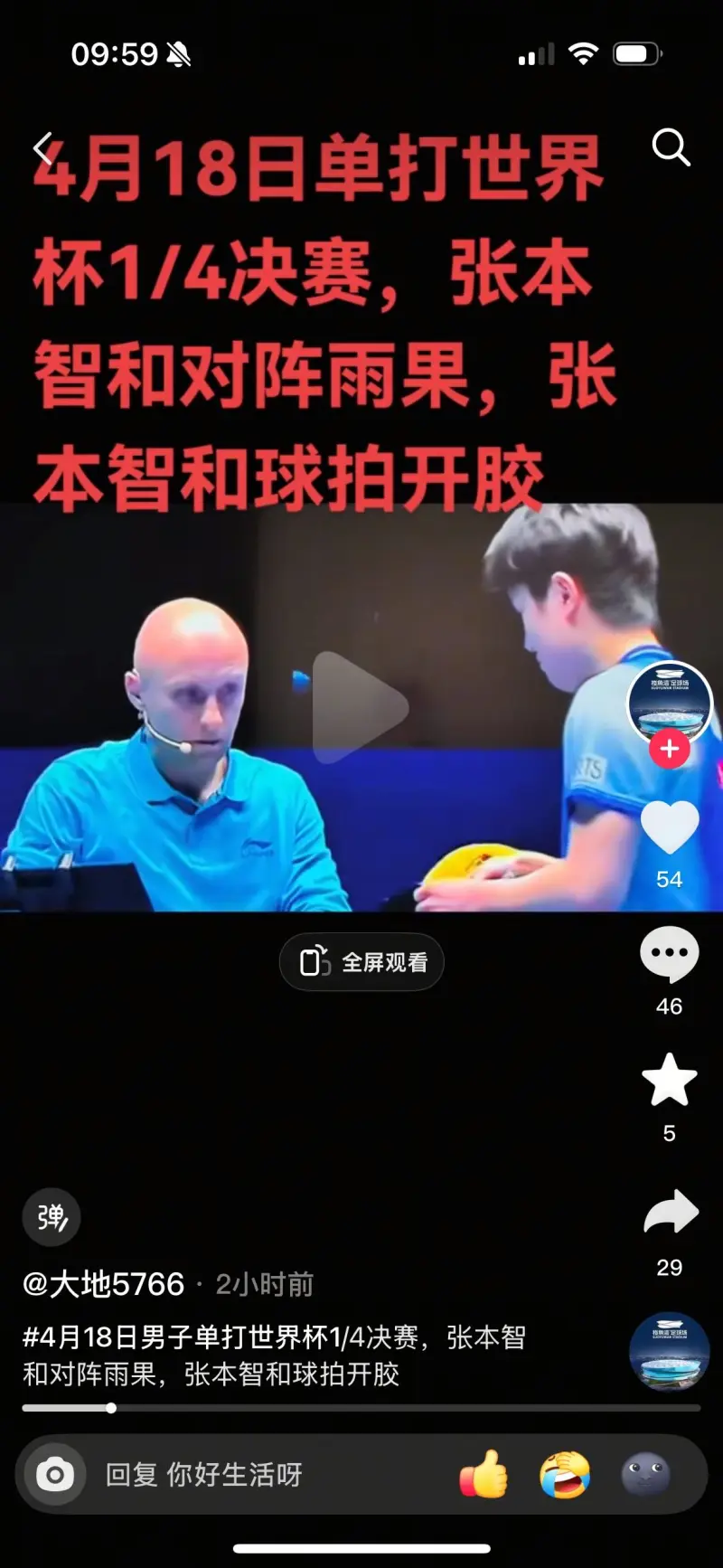Open the camera icon in the comment bar

pyautogui.click(x=55, y=1475)
